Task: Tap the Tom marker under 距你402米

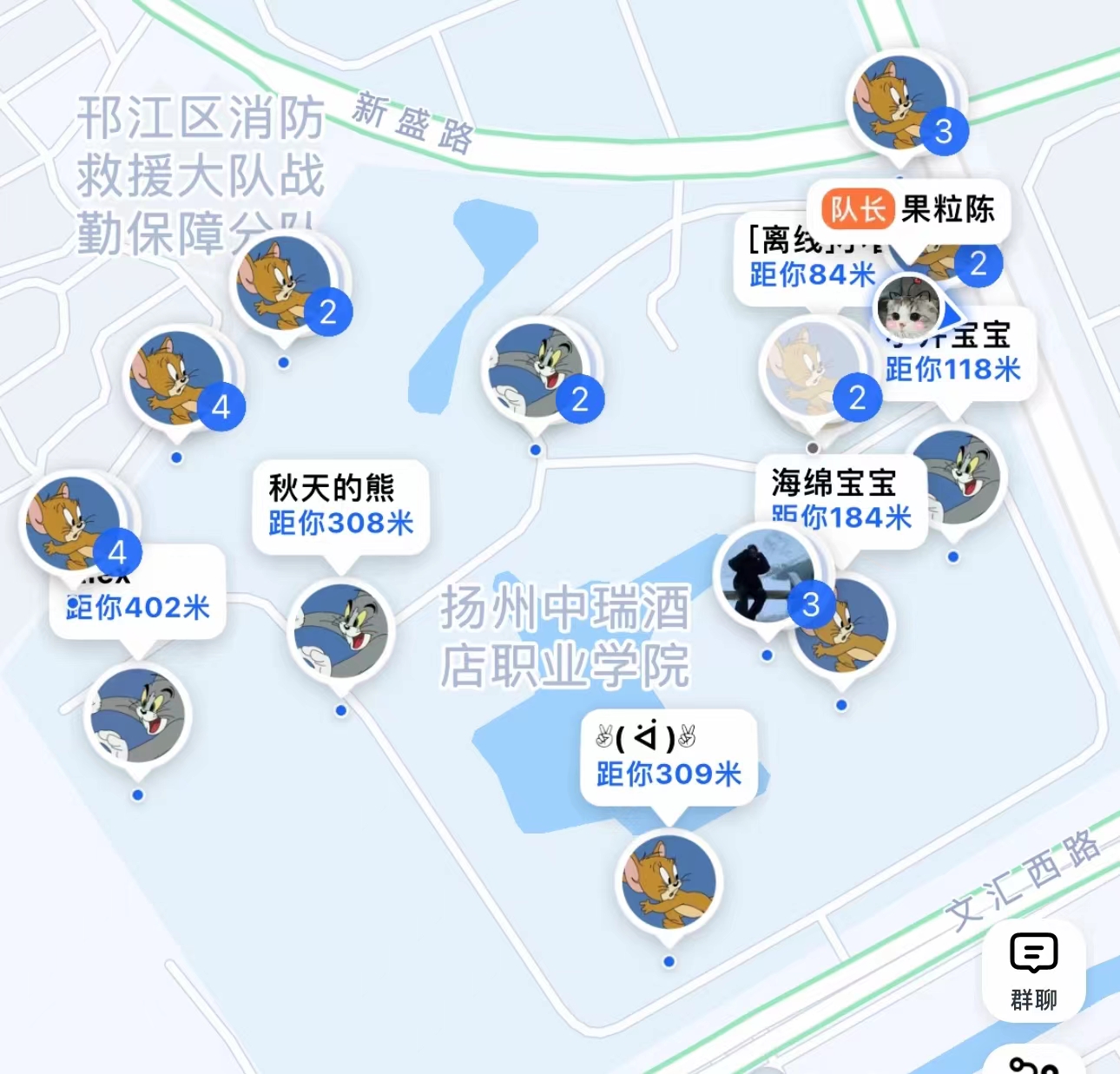Action: click(137, 716)
